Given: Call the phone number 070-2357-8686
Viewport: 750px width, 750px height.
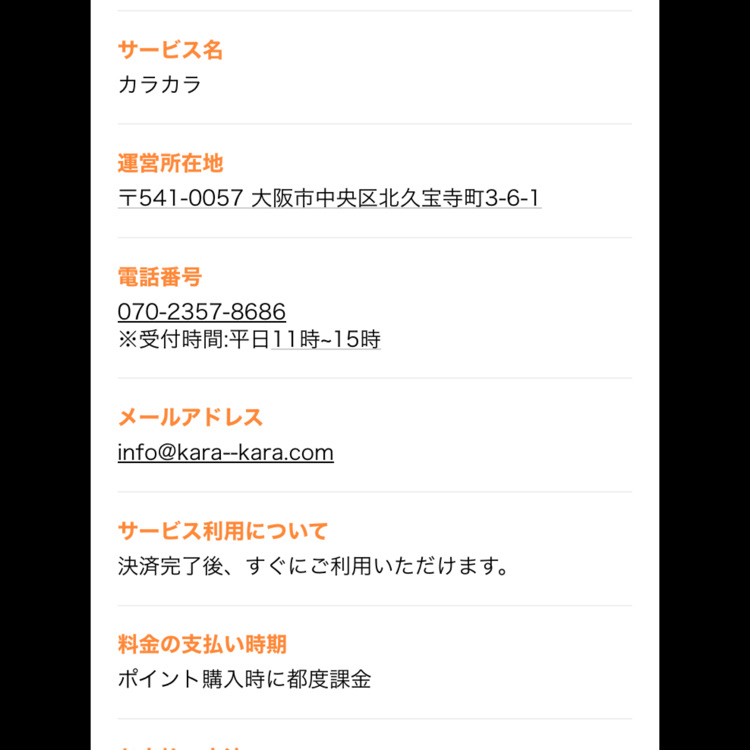Looking at the screenshot, I should click(x=201, y=311).
